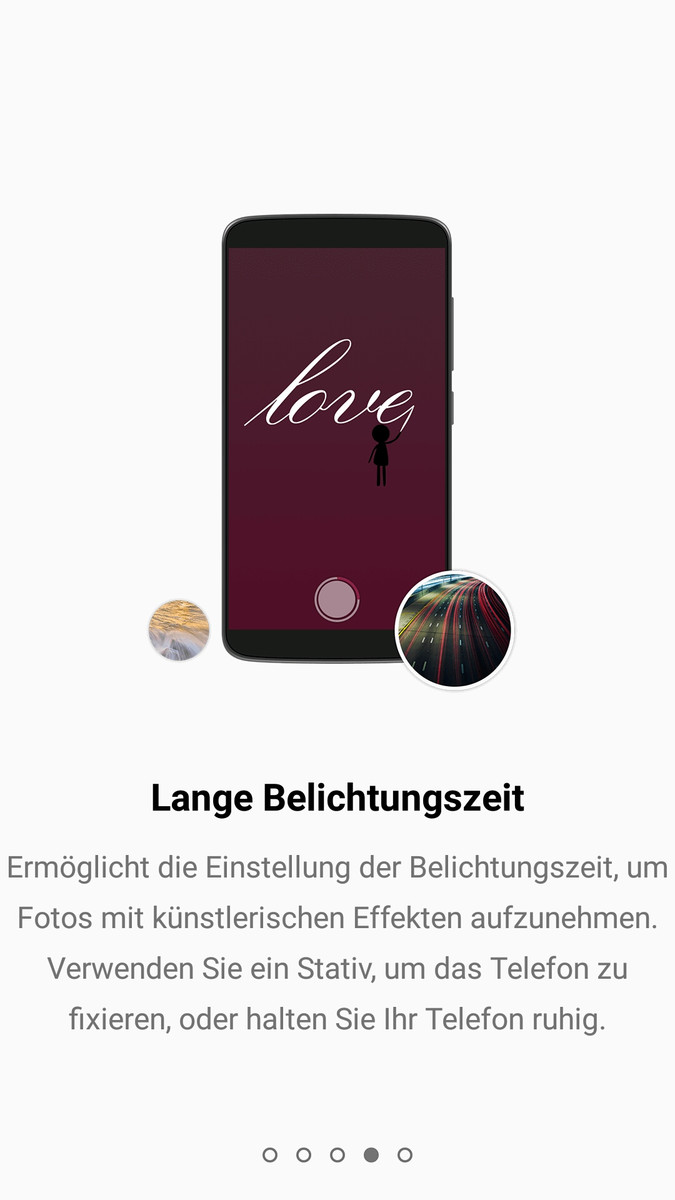Go to the third page indicator dot
Image resolution: width=675 pixels, height=1200 pixels.
[x=337, y=1154]
